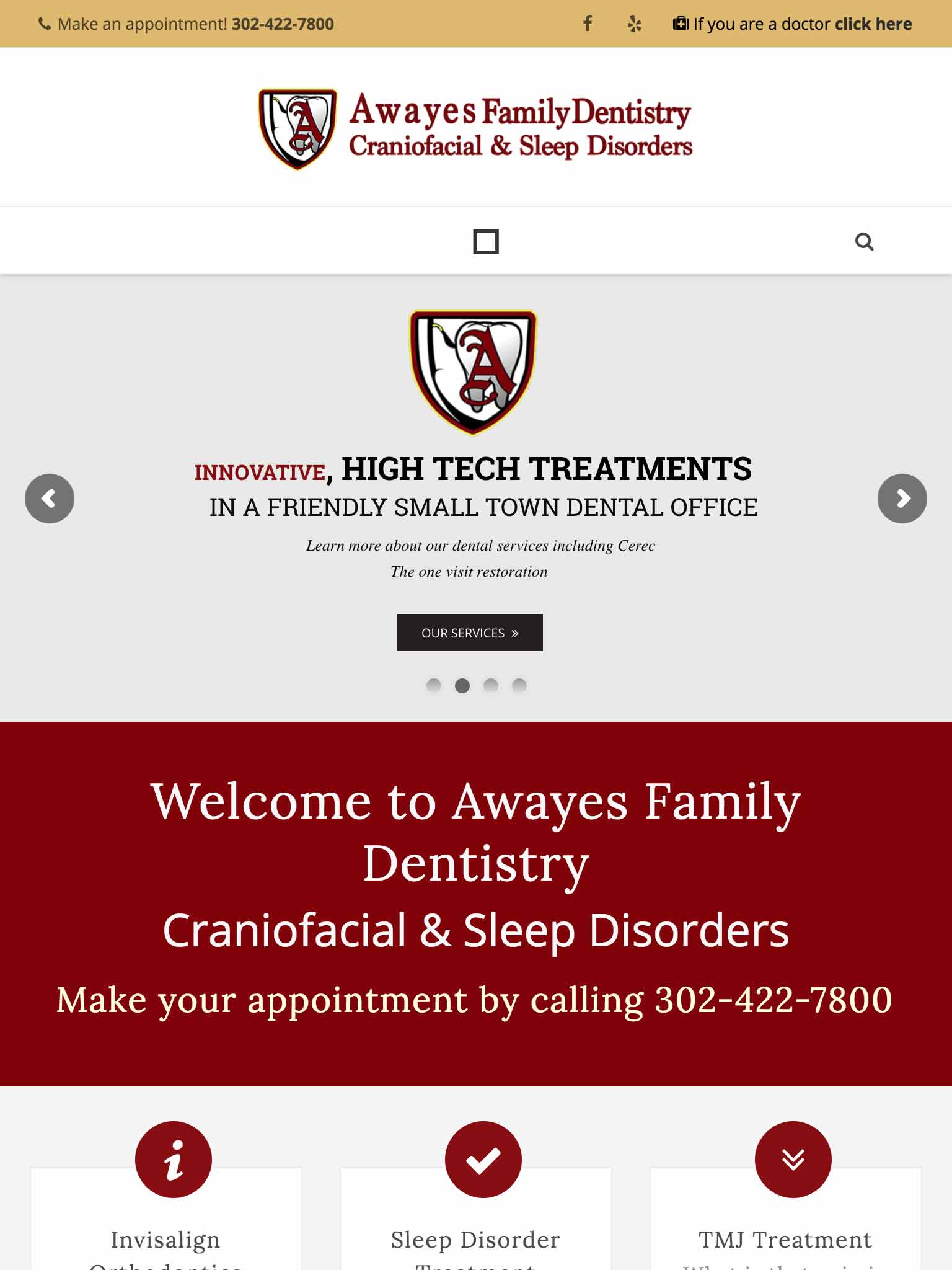Jump to the fourth slide dot
952x1270 pixels.
[519, 685]
